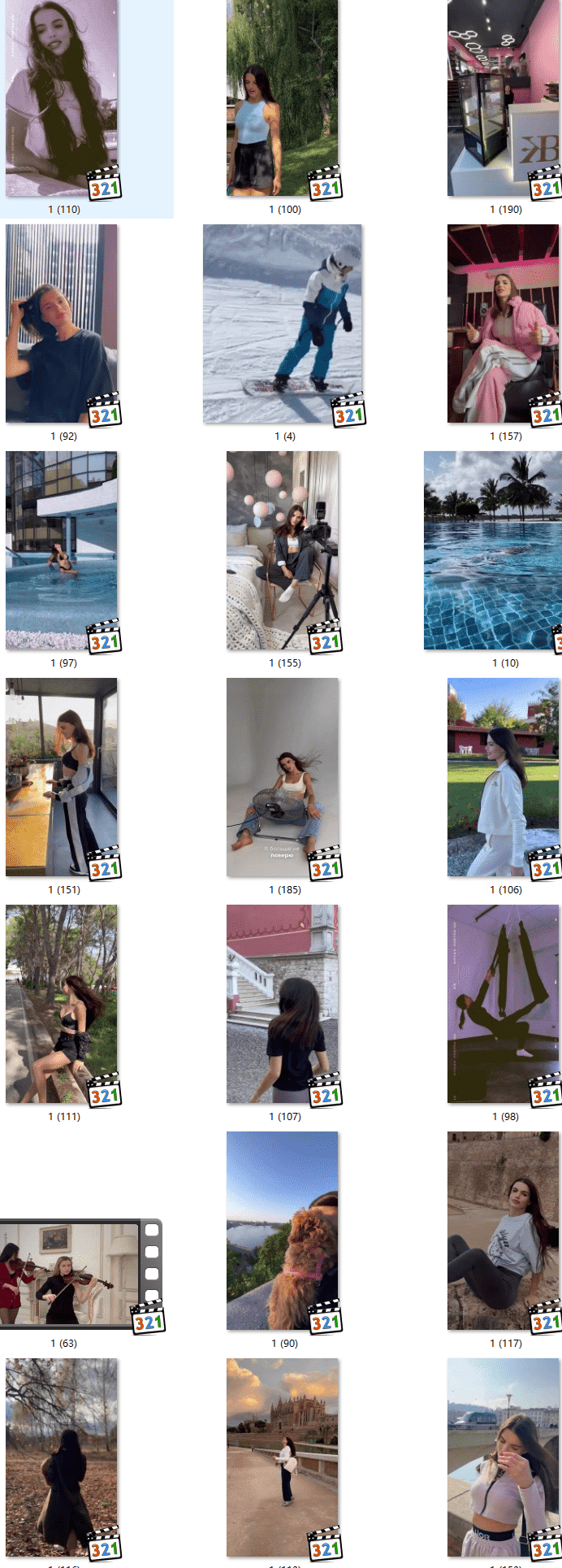This screenshot has height=1568, width=562.
Task: Select the video file 1 (110)
Action: point(62,98)
